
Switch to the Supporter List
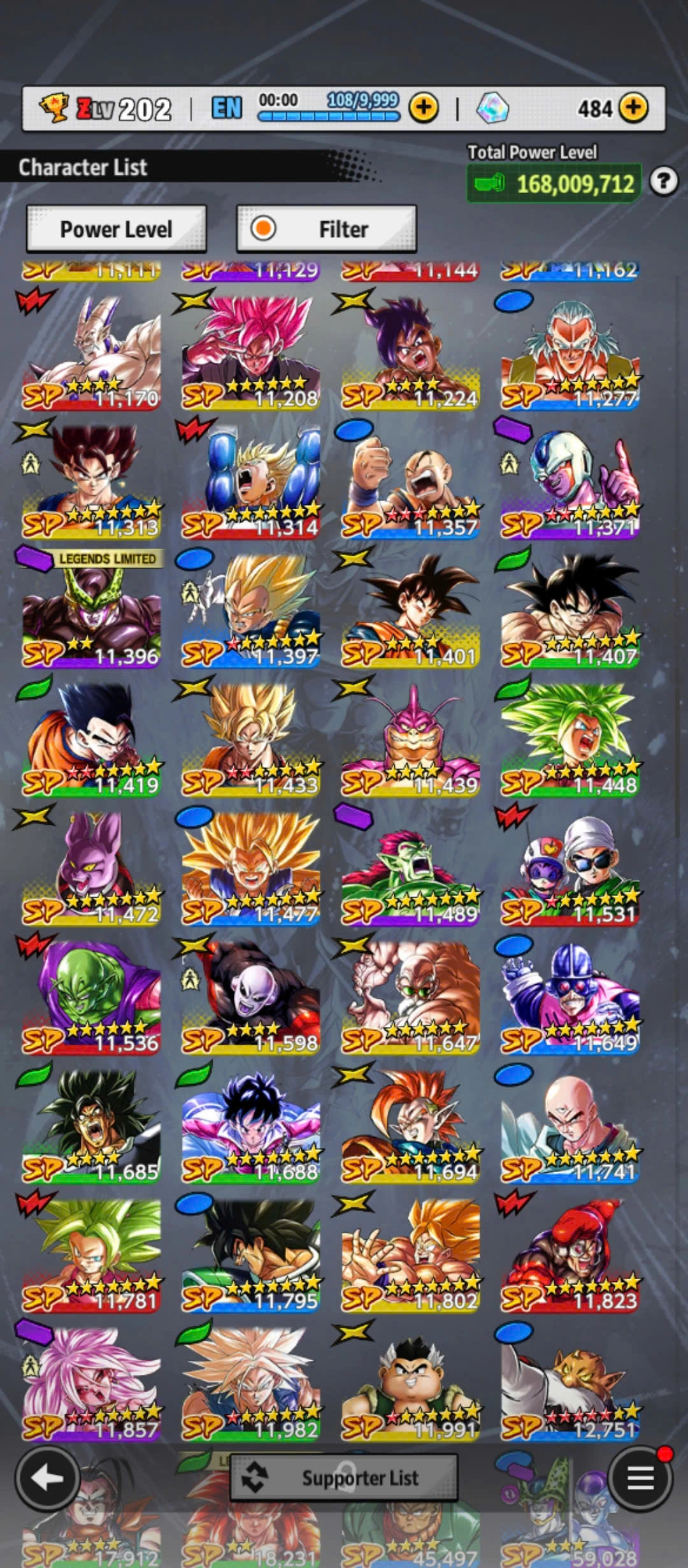343,1477
